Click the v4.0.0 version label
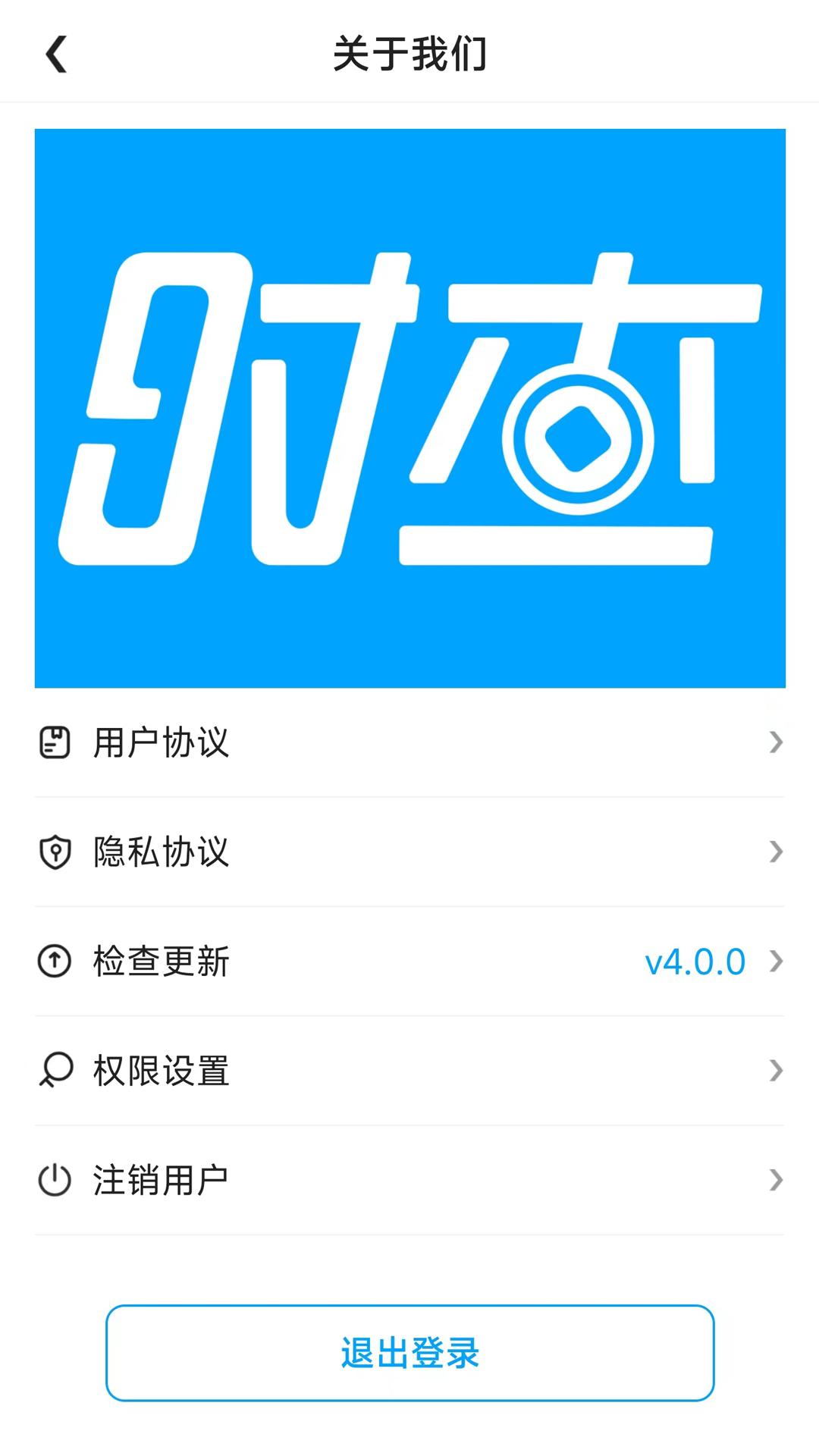The height and width of the screenshot is (1456, 819). click(697, 962)
